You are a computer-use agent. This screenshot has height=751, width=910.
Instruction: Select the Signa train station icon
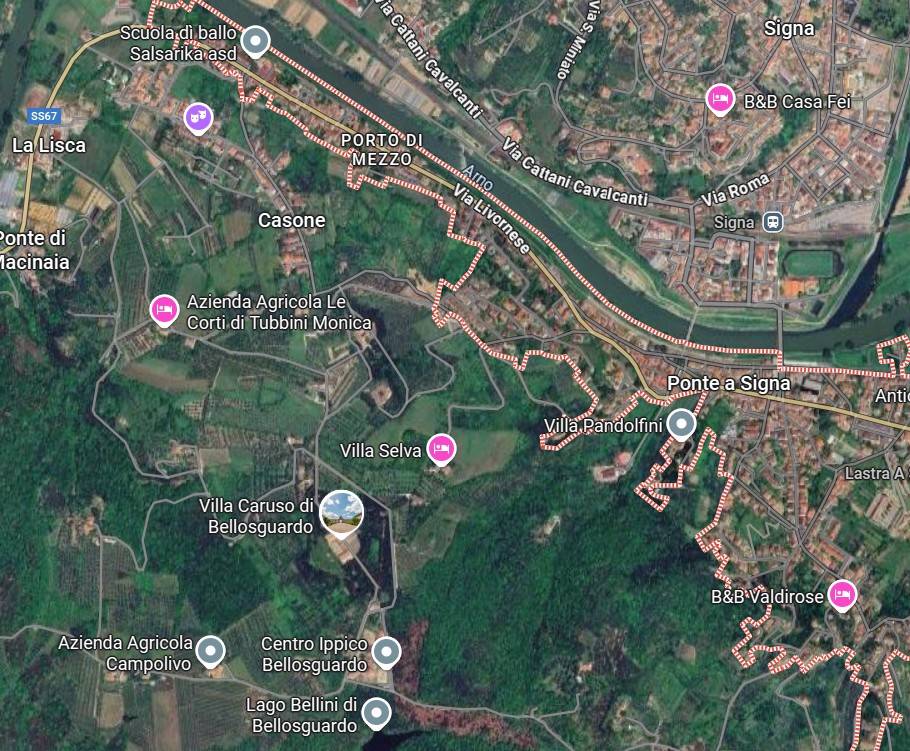[772, 221]
